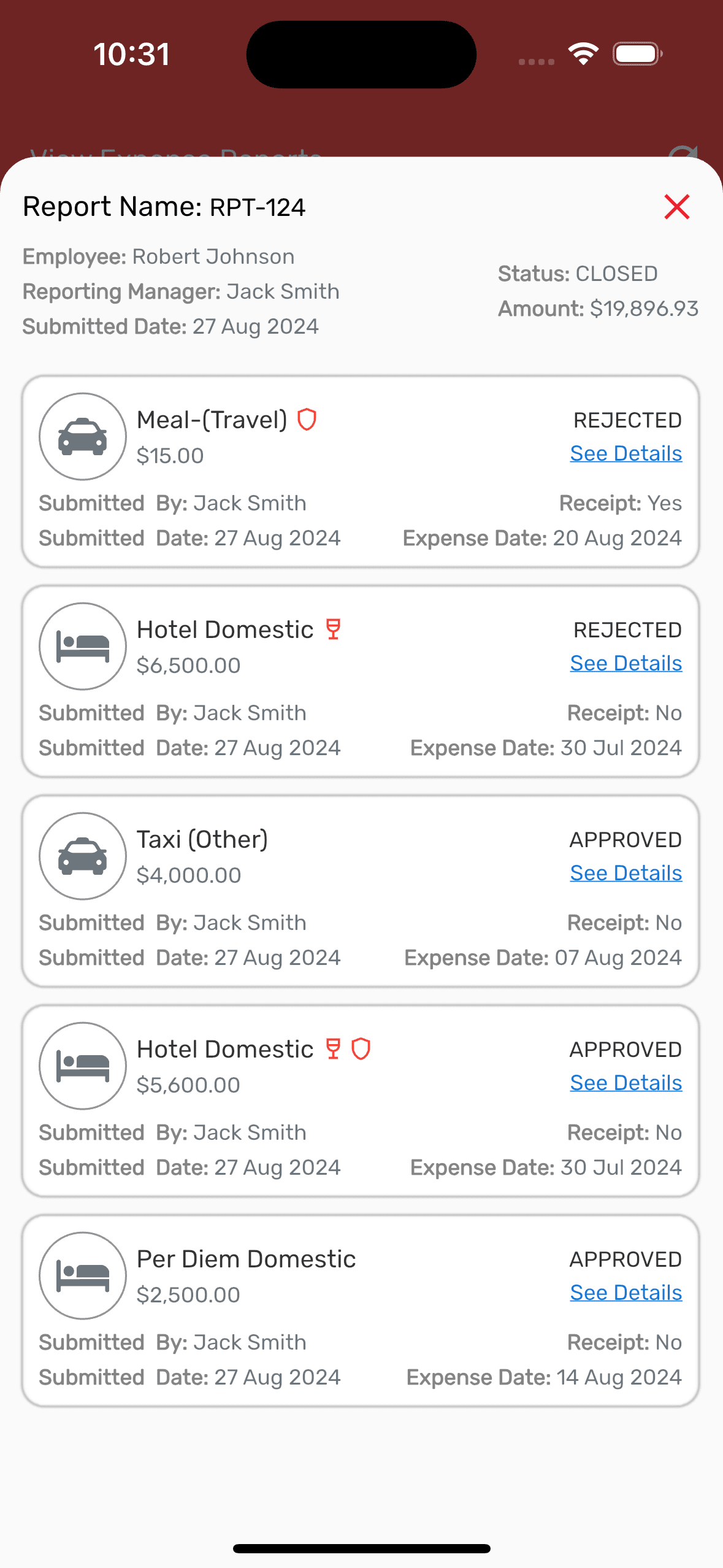
Task: See details of the Taxi (Other) expense
Action: (x=626, y=873)
